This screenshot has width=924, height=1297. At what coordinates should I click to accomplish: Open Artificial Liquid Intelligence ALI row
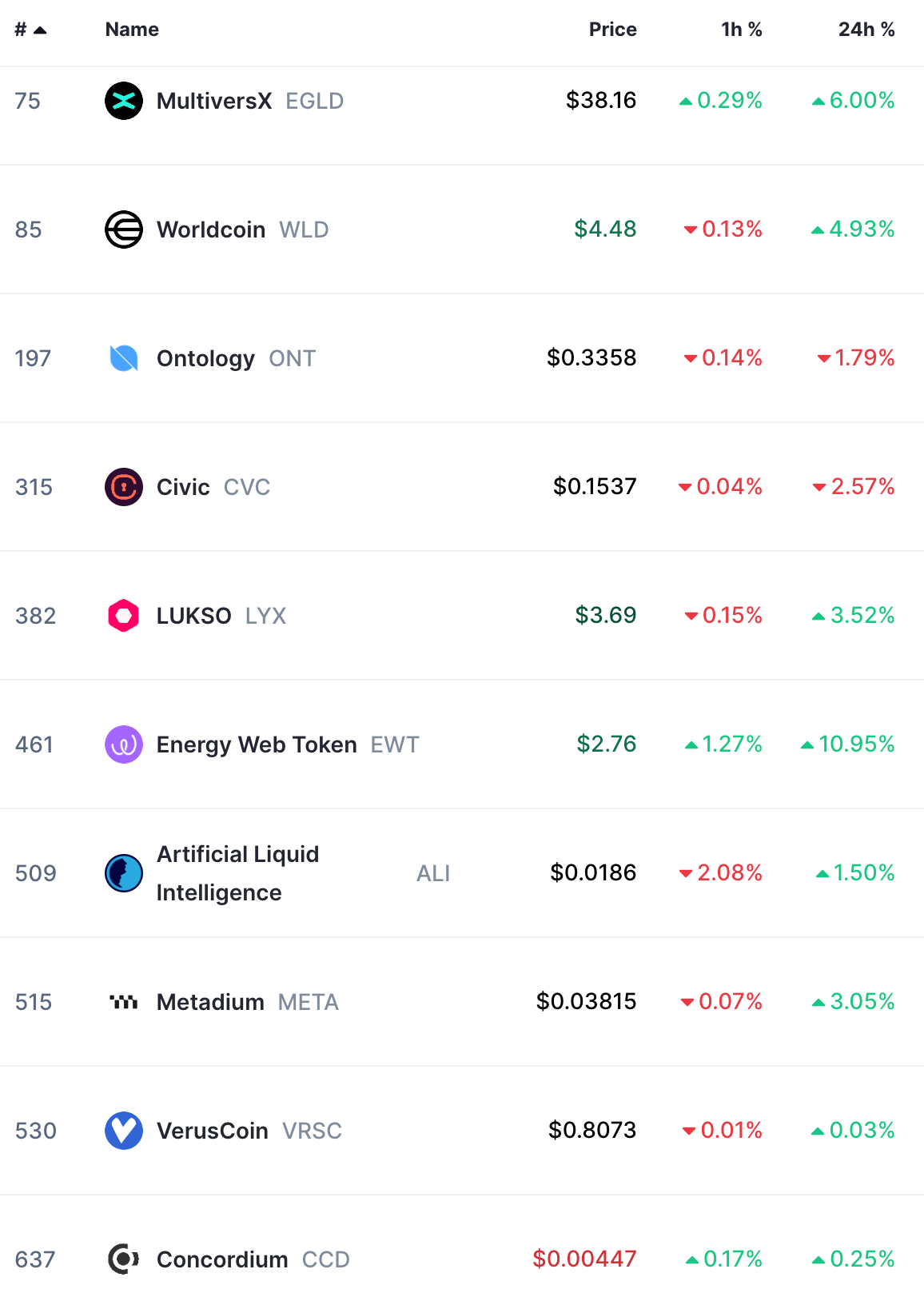pos(237,873)
